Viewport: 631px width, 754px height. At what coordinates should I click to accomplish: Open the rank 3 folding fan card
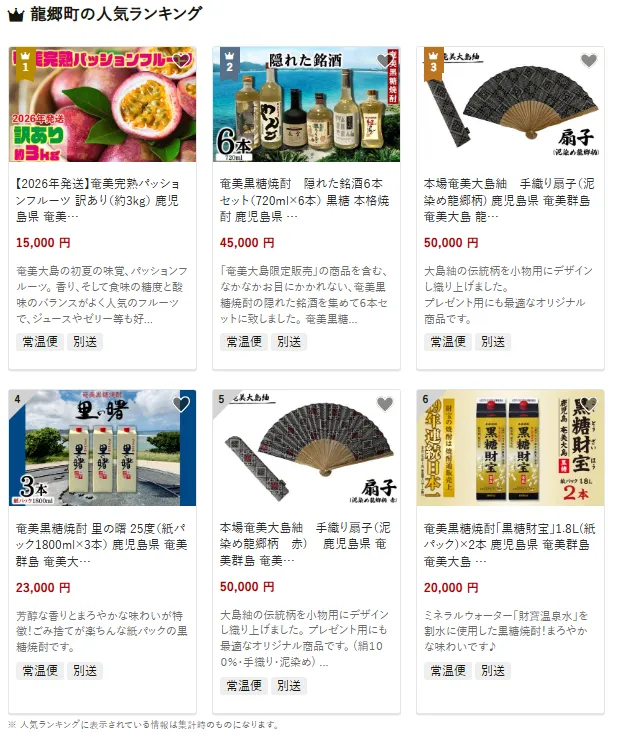point(510,199)
